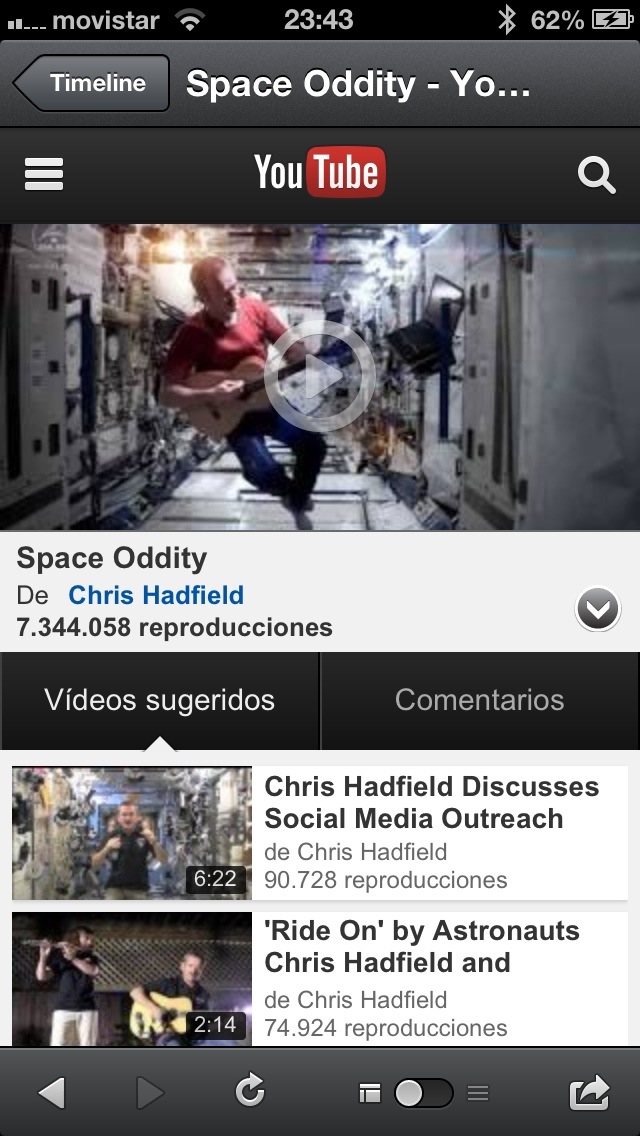The width and height of the screenshot is (640, 1136).
Task: Reload the current page
Action: coord(250,1092)
